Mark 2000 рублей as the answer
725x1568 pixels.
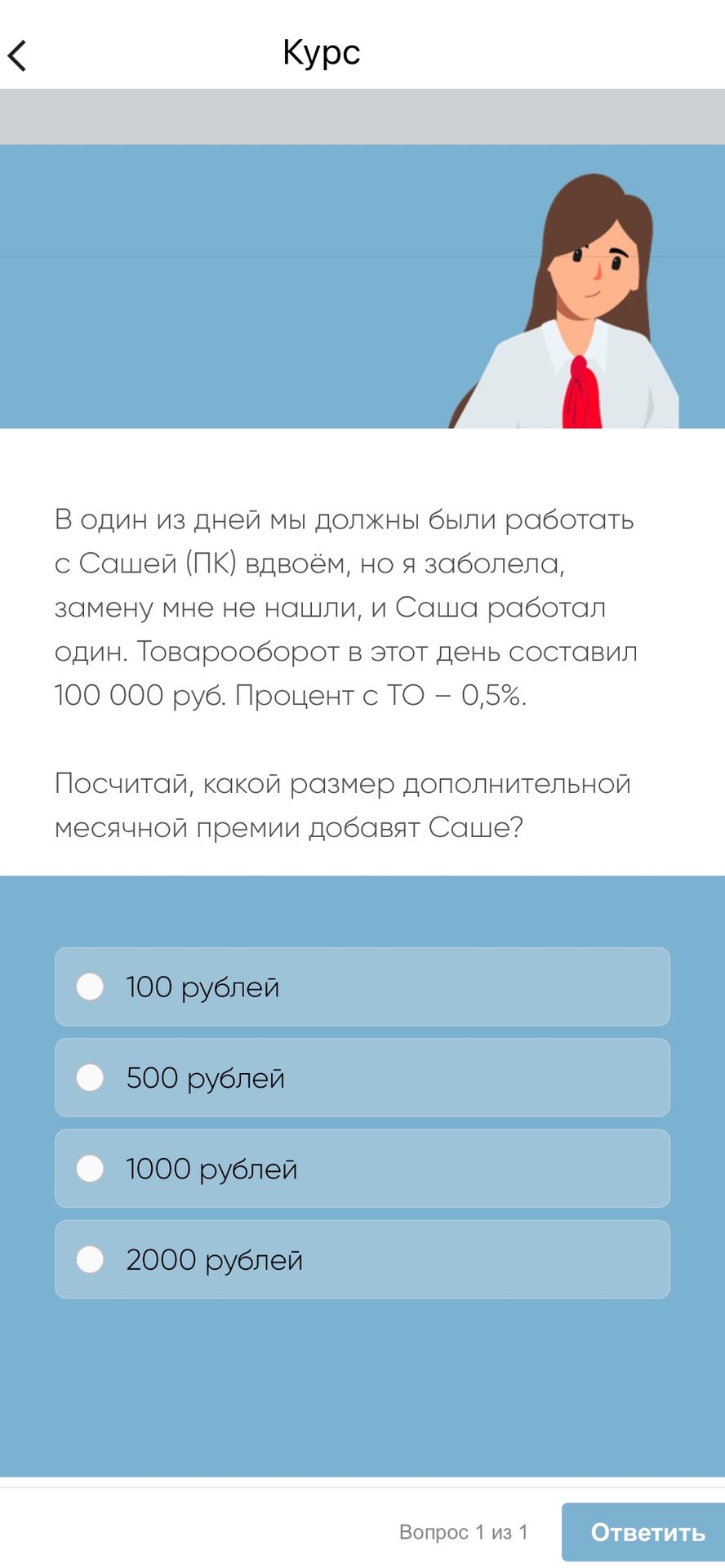[362, 1259]
